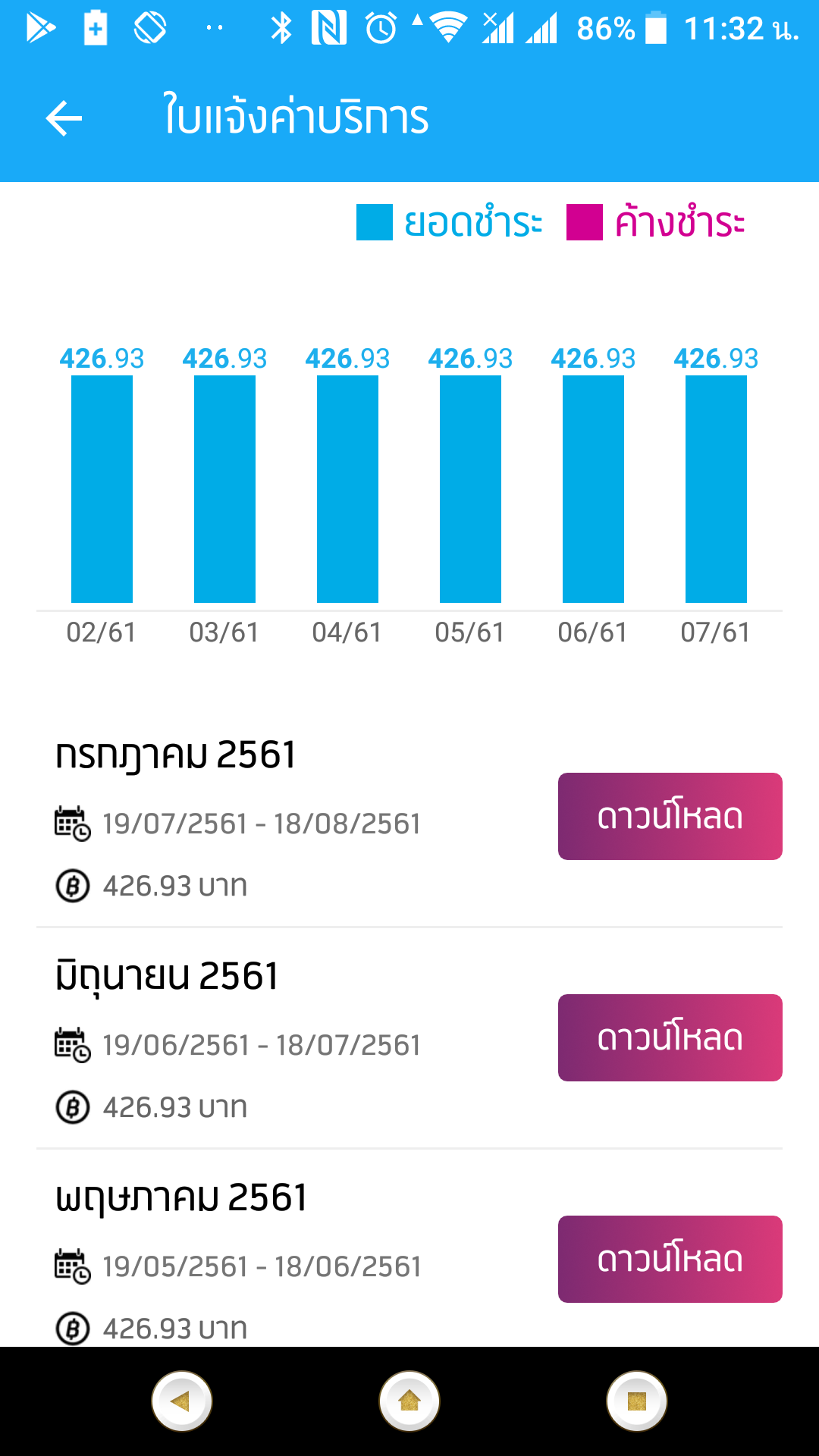Tap the system back button
The image size is (819, 1456).
click(x=182, y=1401)
